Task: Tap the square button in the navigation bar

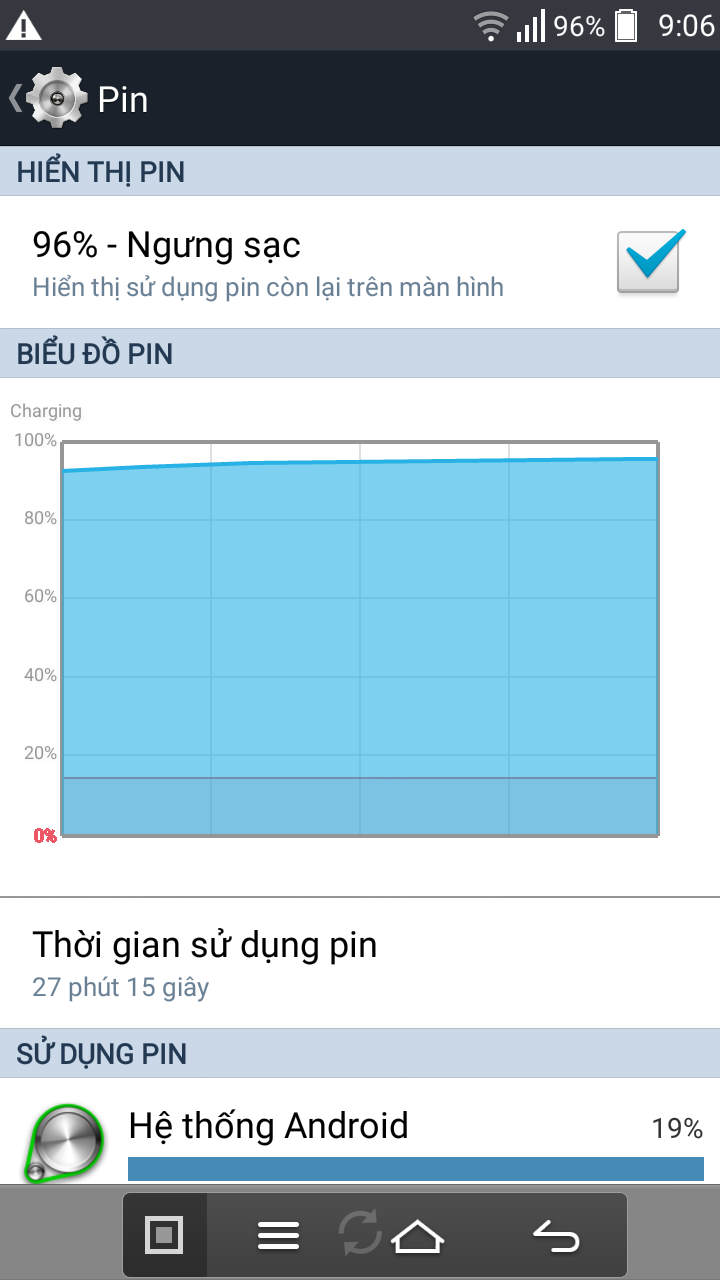Action: 165,1236
